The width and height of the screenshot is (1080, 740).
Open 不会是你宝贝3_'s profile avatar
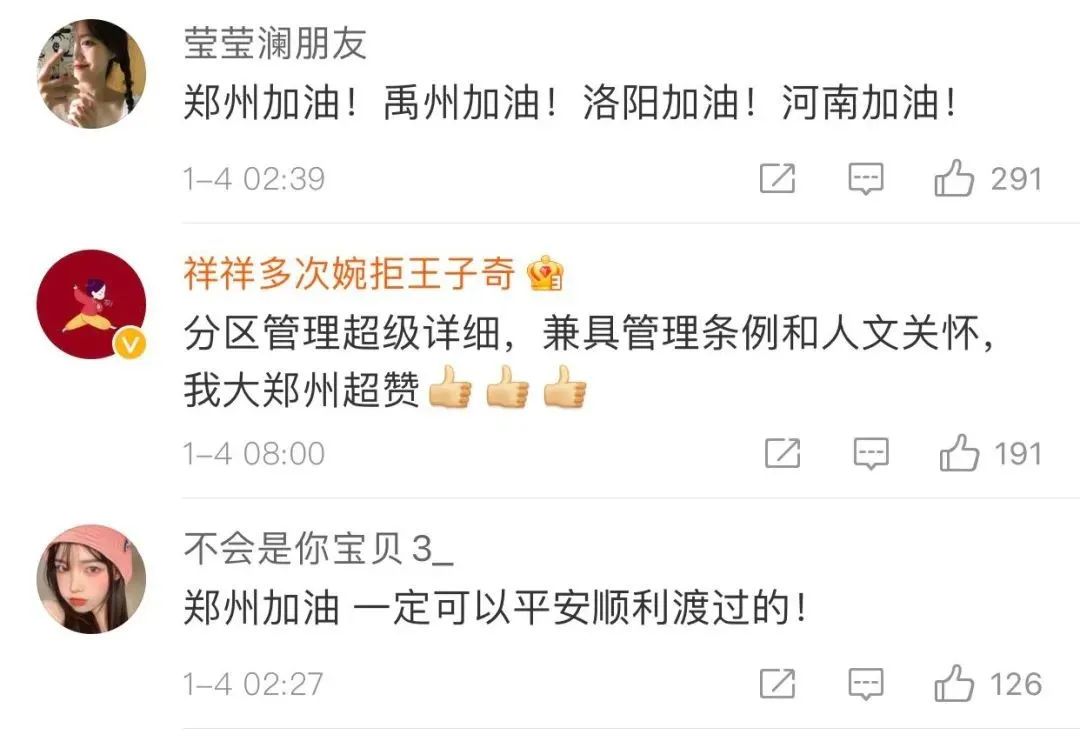point(91,579)
